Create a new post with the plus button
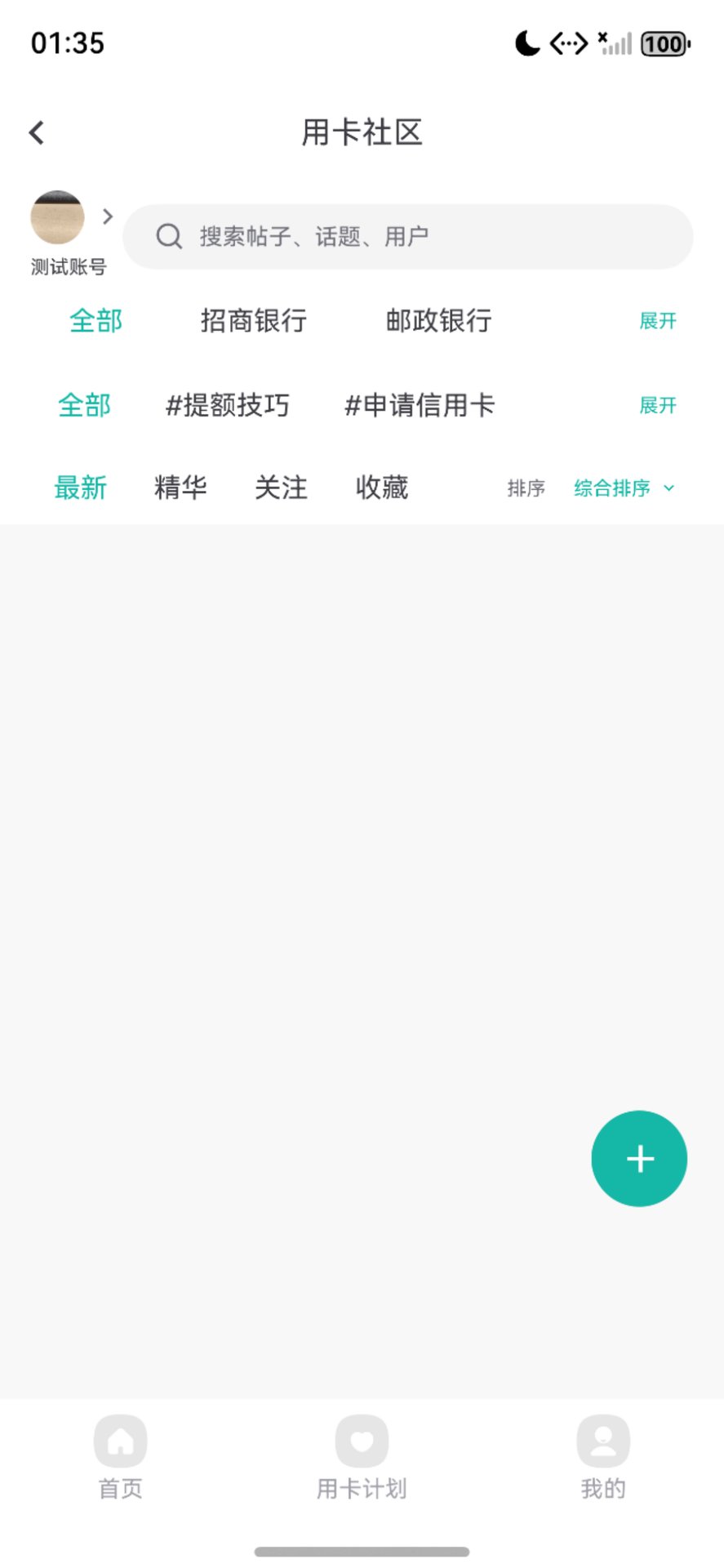The width and height of the screenshot is (724, 1568). click(639, 1158)
